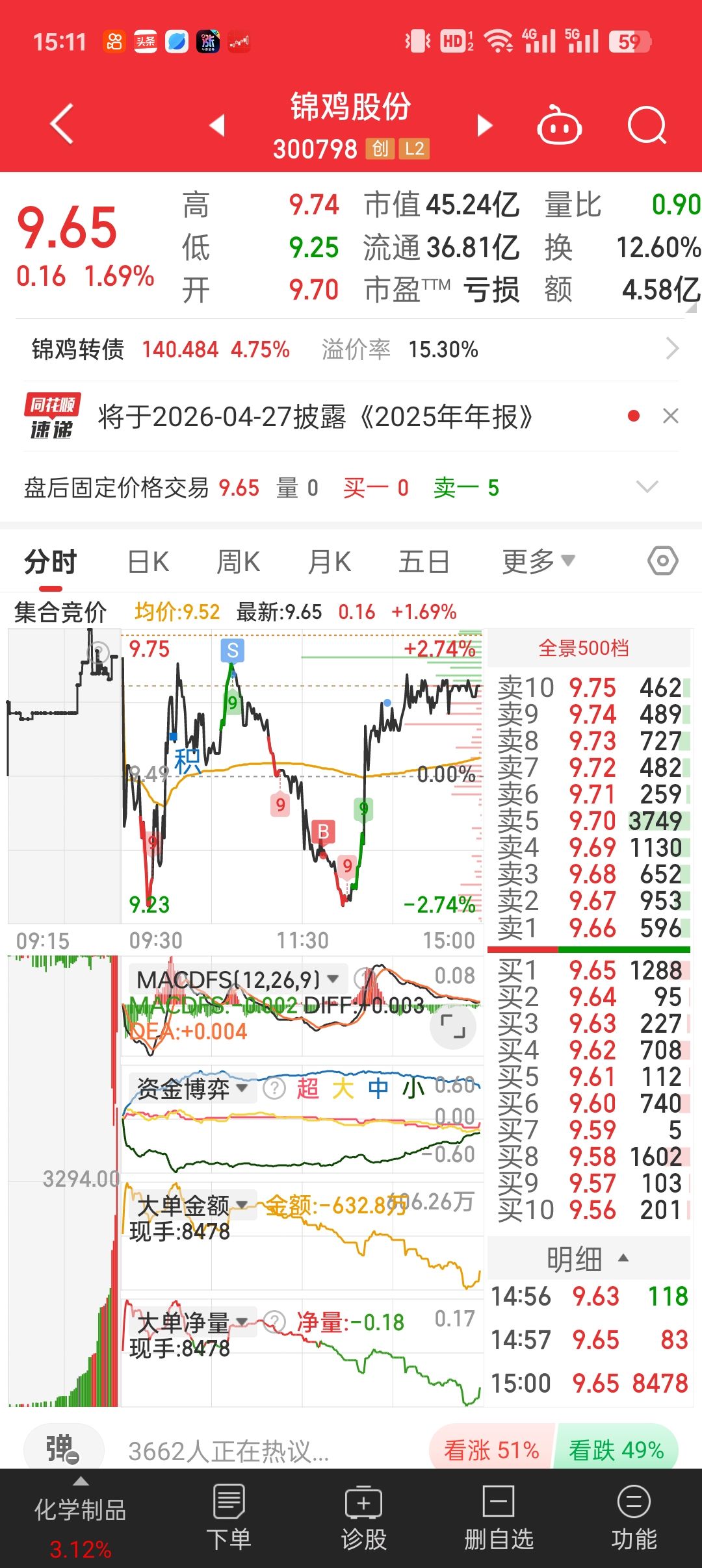Open 全景500档 order book

(584, 648)
